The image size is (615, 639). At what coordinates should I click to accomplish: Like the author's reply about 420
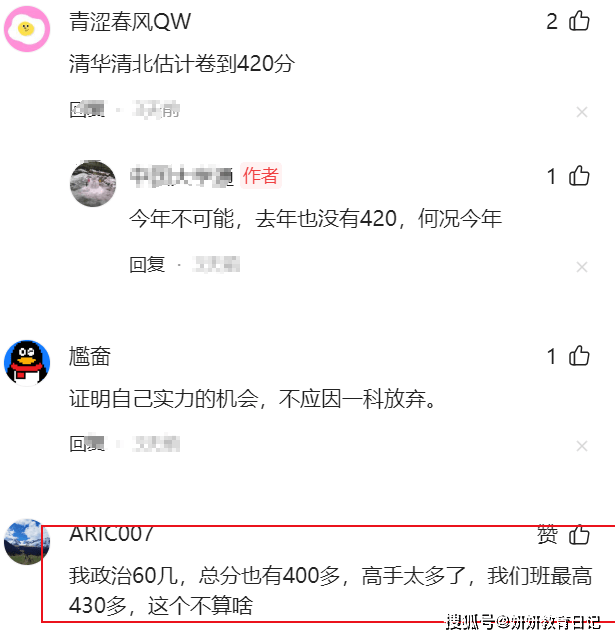coord(580,177)
